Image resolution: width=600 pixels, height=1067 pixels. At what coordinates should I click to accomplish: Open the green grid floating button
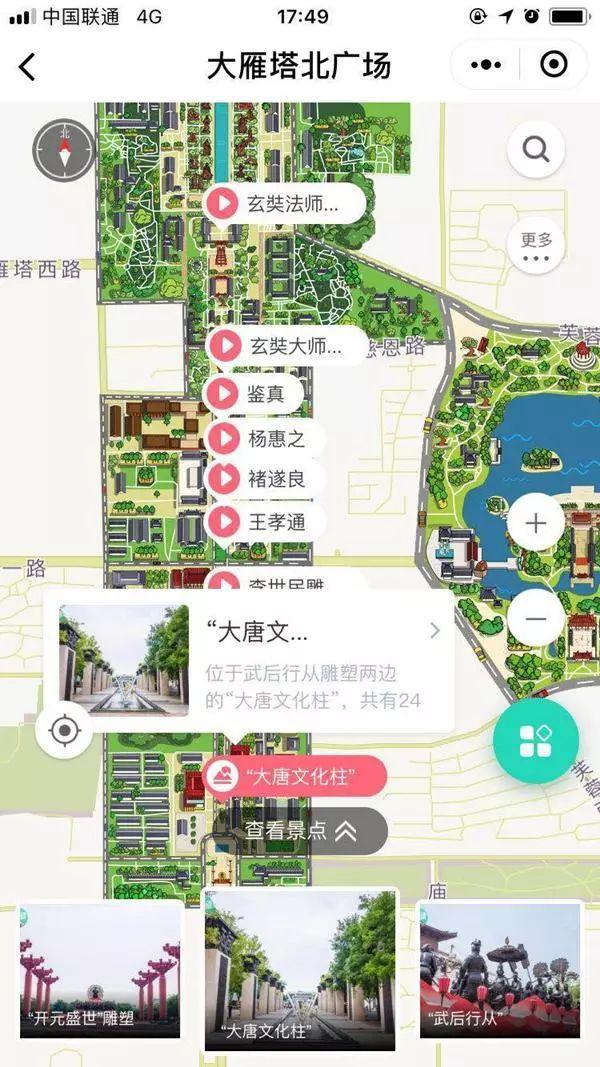535,741
